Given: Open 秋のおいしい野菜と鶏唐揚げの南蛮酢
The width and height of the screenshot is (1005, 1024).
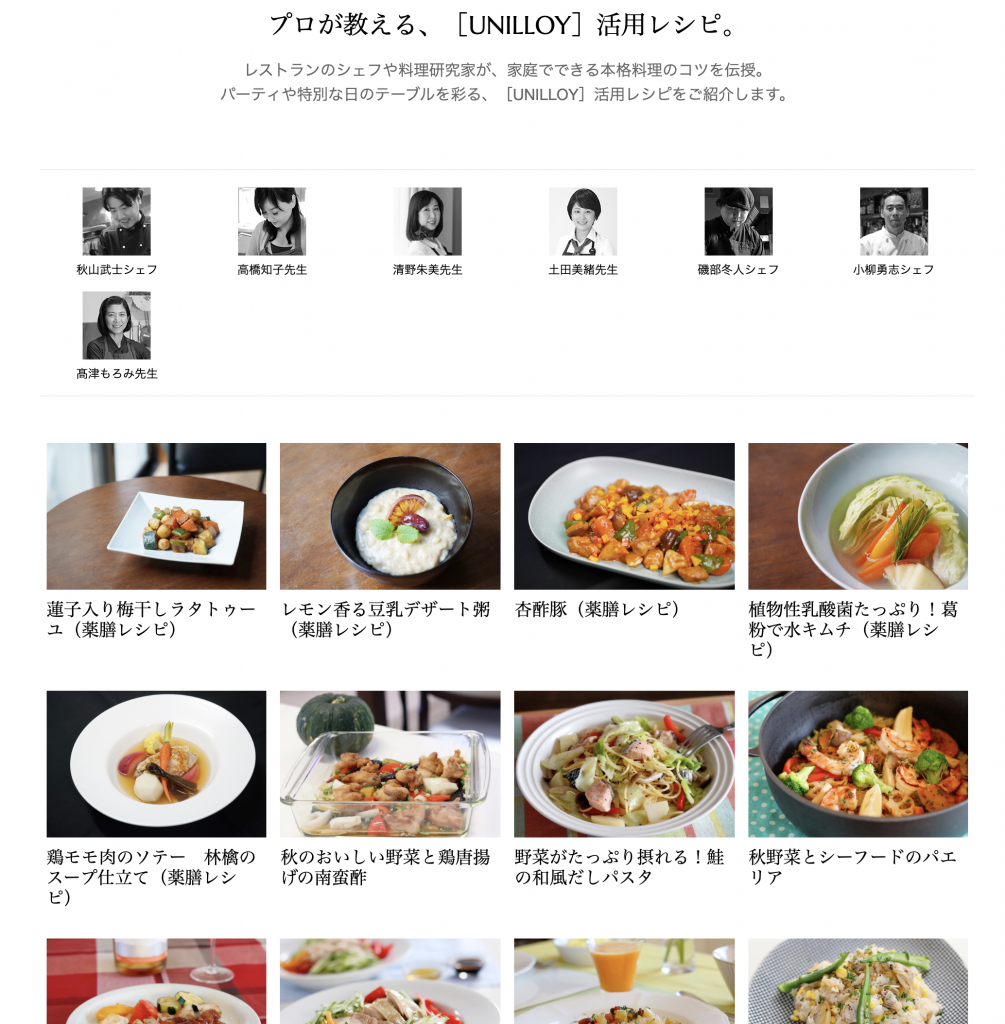Looking at the screenshot, I should [x=390, y=764].
